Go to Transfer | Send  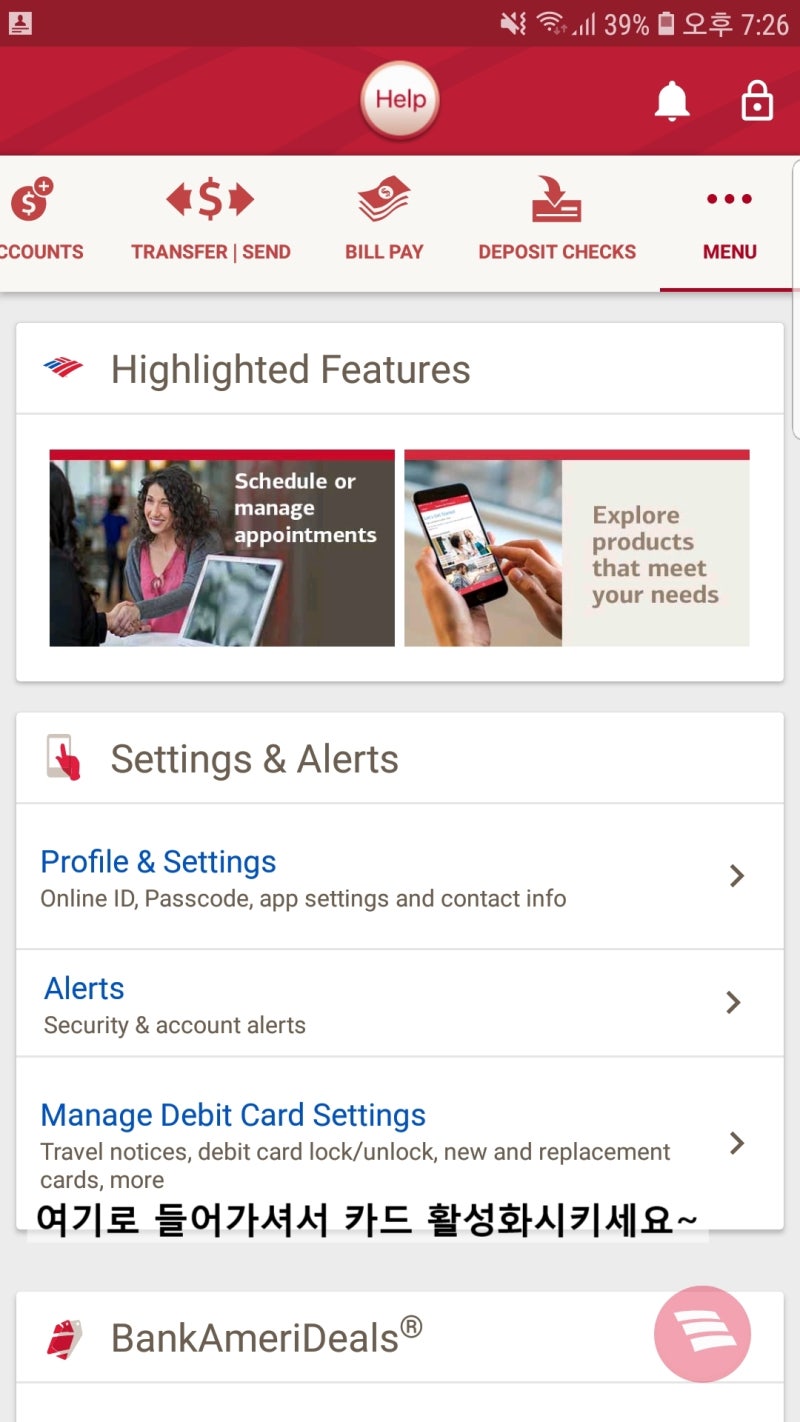click(210, 222)
